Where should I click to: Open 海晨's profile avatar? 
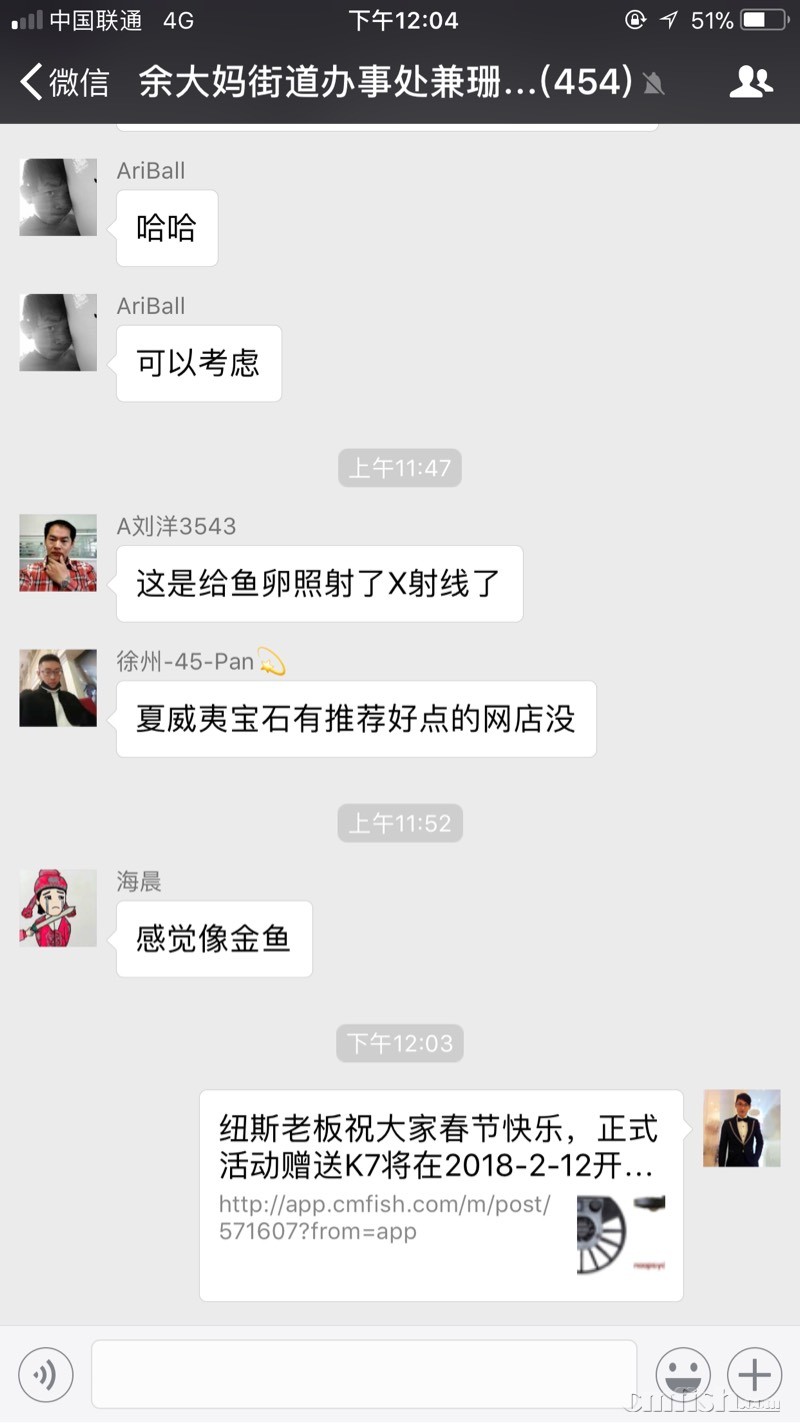click(x=58, y=908)
